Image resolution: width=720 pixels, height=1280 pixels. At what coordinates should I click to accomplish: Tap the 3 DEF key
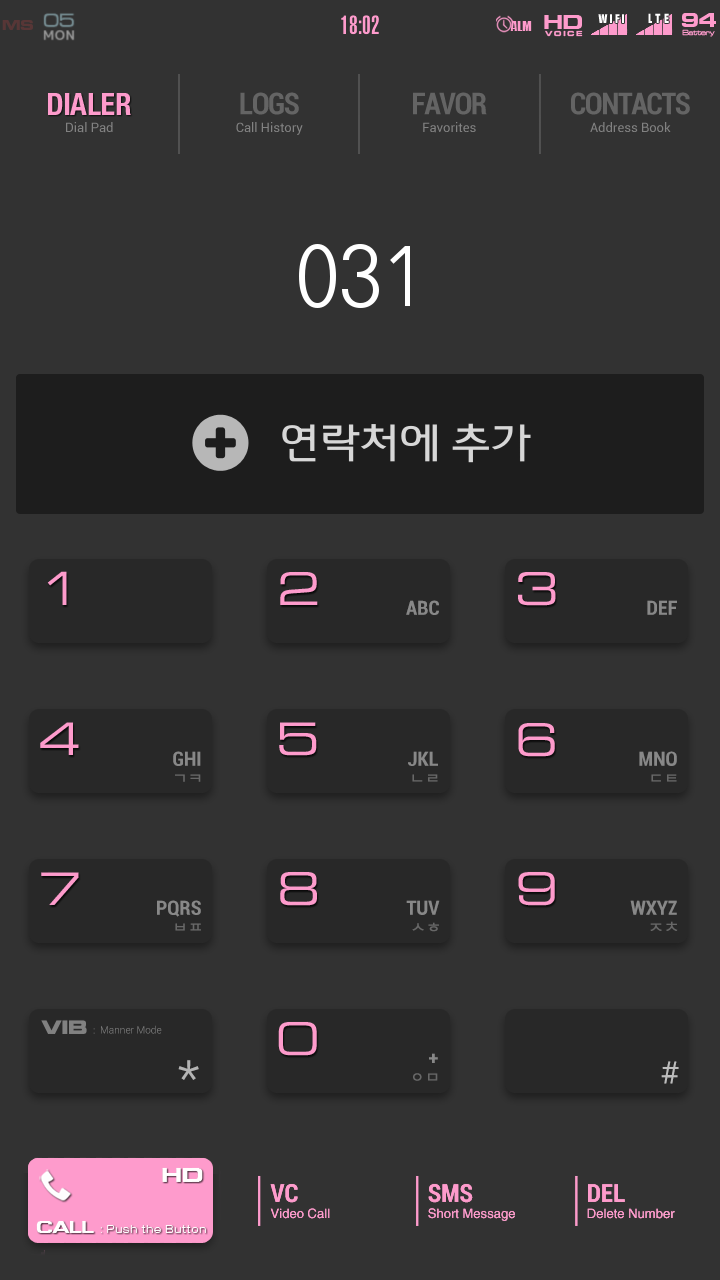tap(596, 600)
